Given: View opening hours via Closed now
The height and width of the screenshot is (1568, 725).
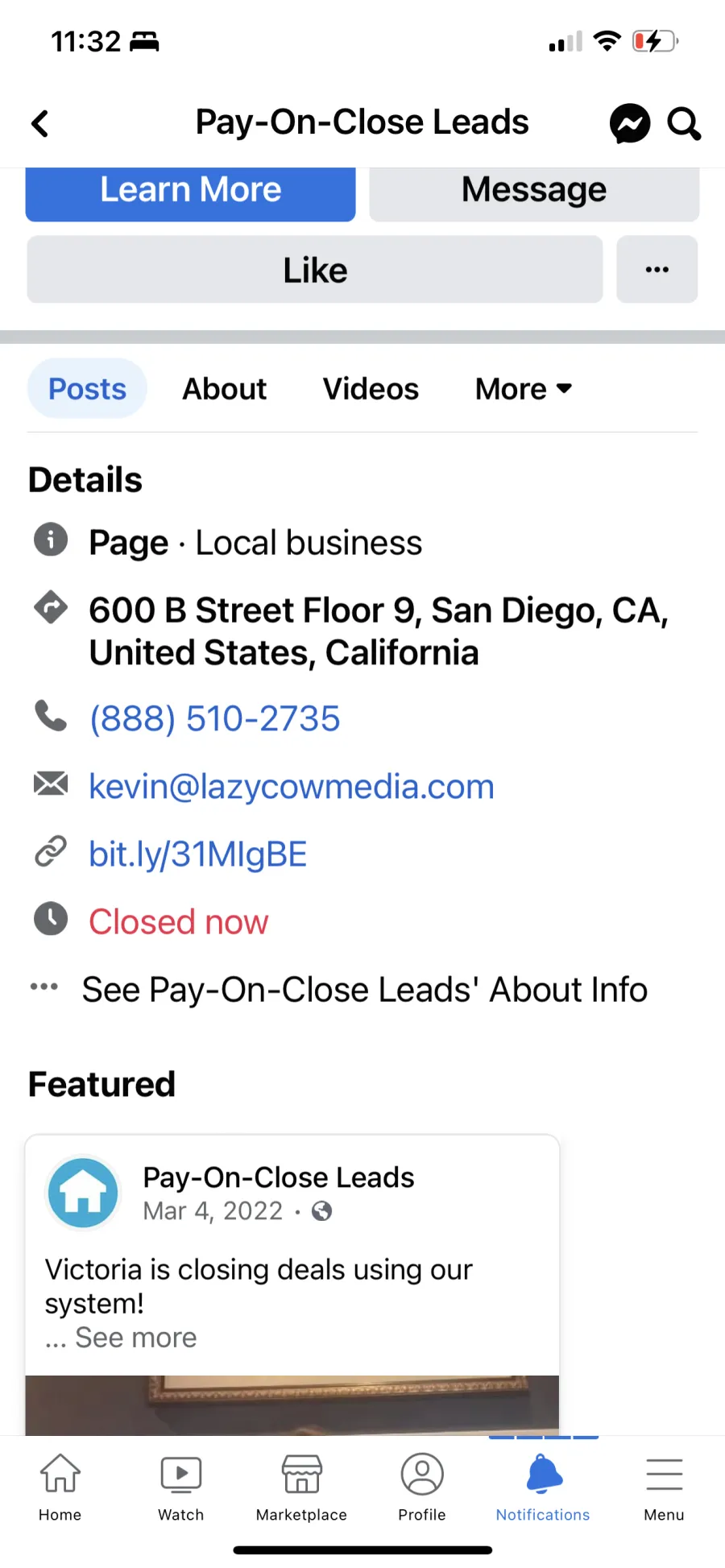Looking at the screenshot, I should pyautogui.click(x=179, y=921).
